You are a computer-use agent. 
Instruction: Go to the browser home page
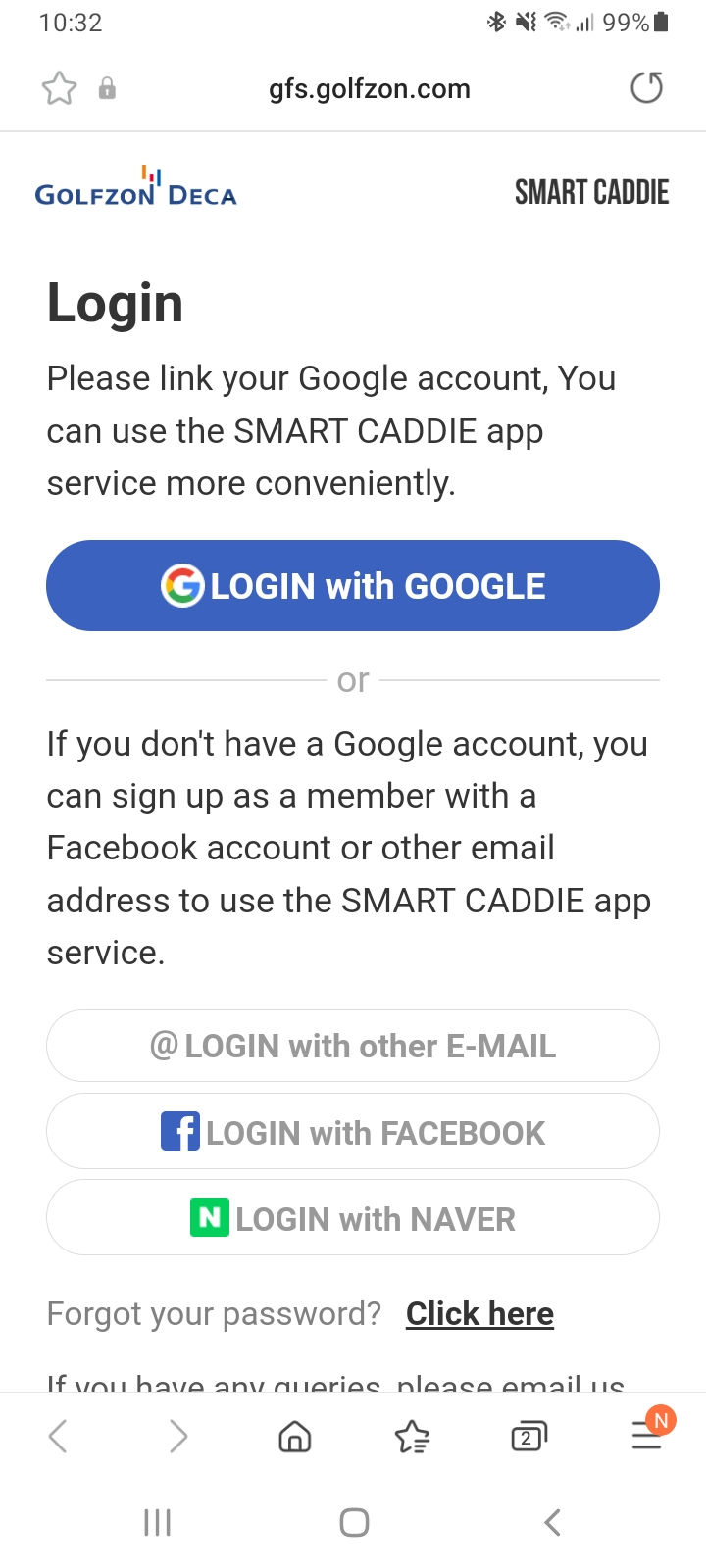(295, 1437)
